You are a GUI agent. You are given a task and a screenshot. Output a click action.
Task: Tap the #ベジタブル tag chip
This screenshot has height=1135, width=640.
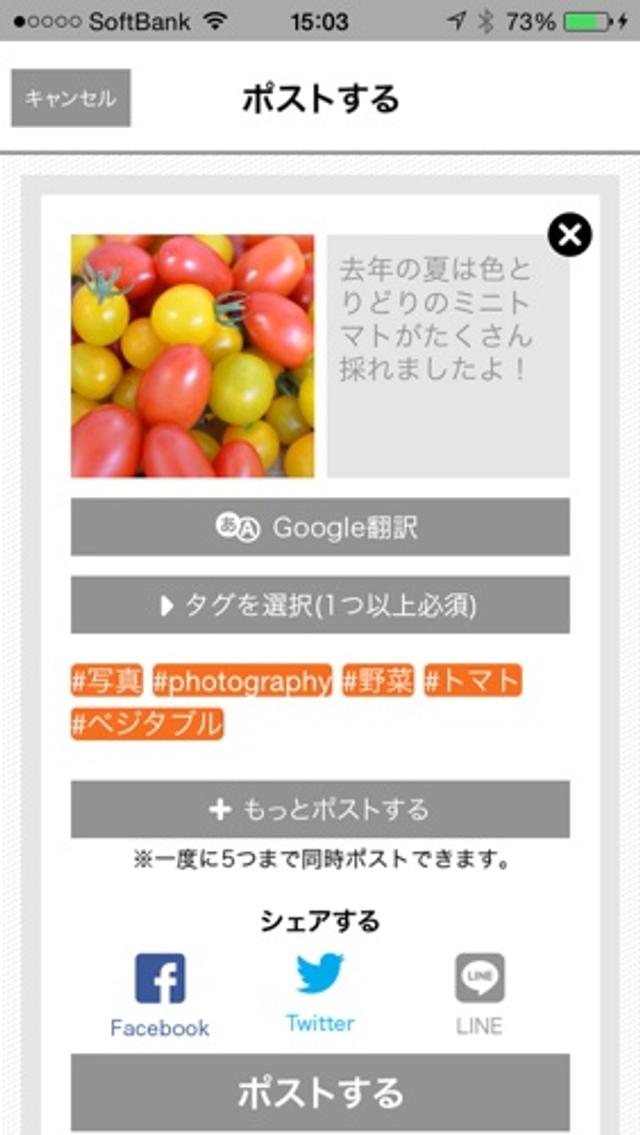pos(147,723)
